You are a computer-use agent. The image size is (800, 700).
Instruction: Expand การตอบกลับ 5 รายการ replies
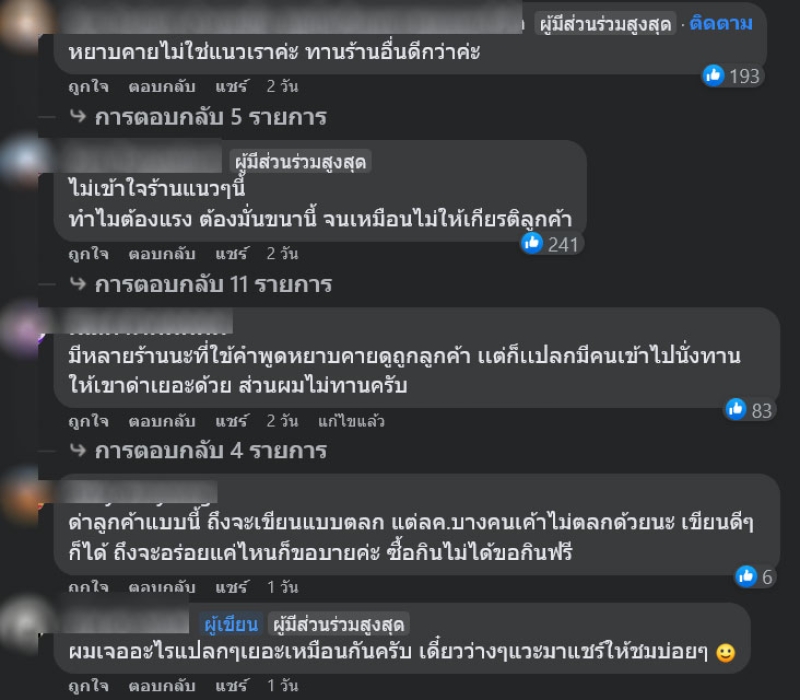[210, 118]
